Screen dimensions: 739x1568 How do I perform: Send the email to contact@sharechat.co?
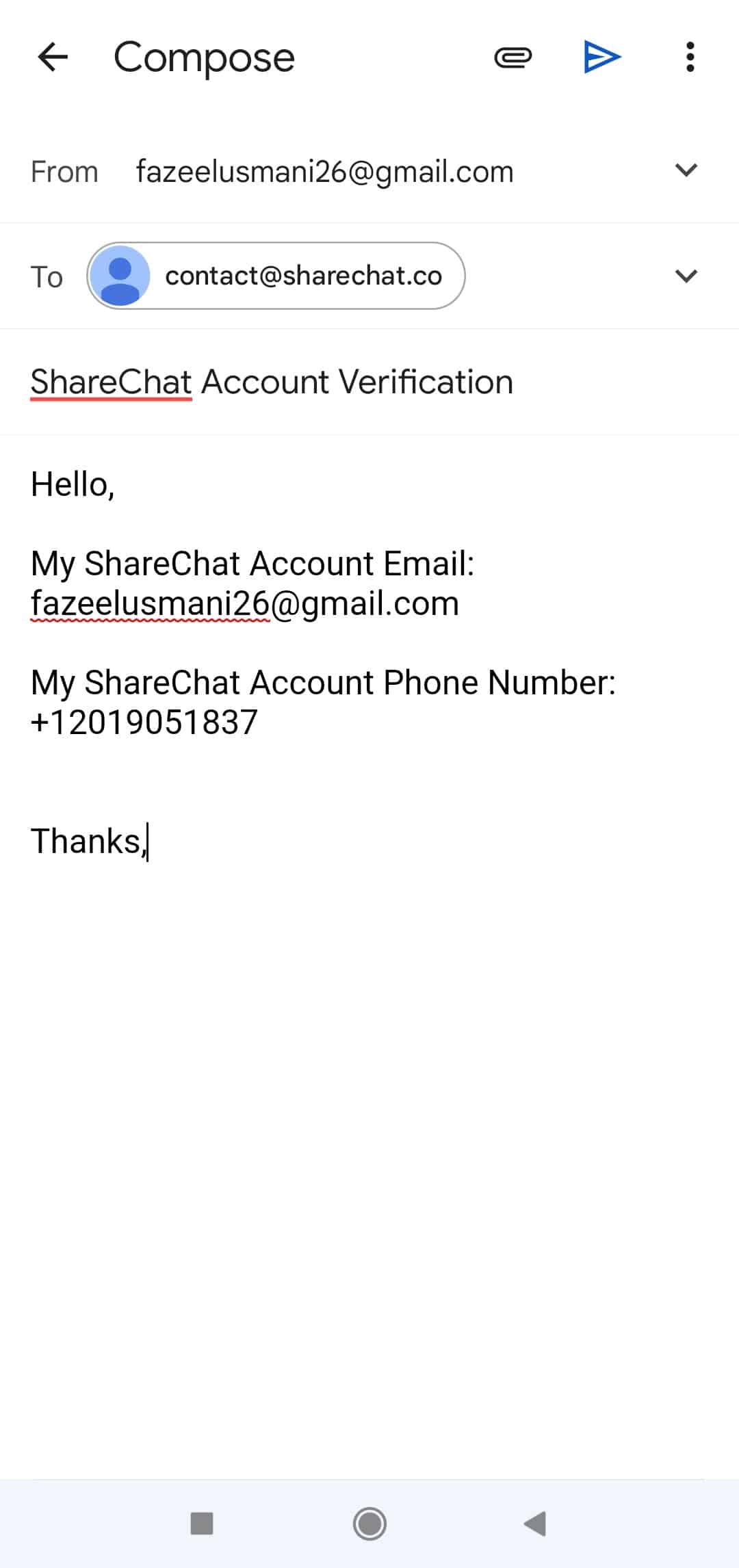click(x=601, y=57)
